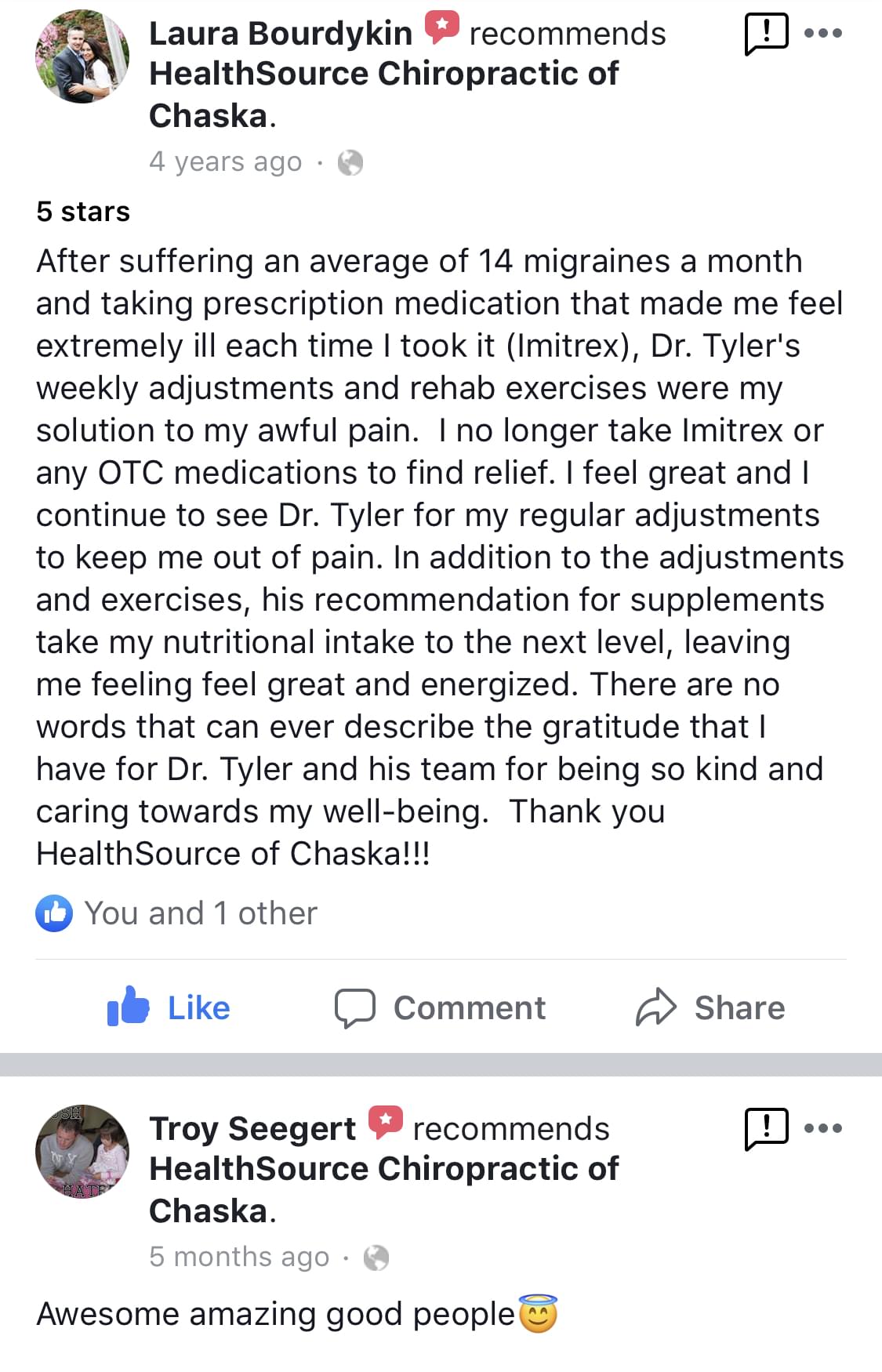Open the HealthSource Chiropractic page in Troy's post
This screenshot has width=882, height=1372.
coord(383,1169)
